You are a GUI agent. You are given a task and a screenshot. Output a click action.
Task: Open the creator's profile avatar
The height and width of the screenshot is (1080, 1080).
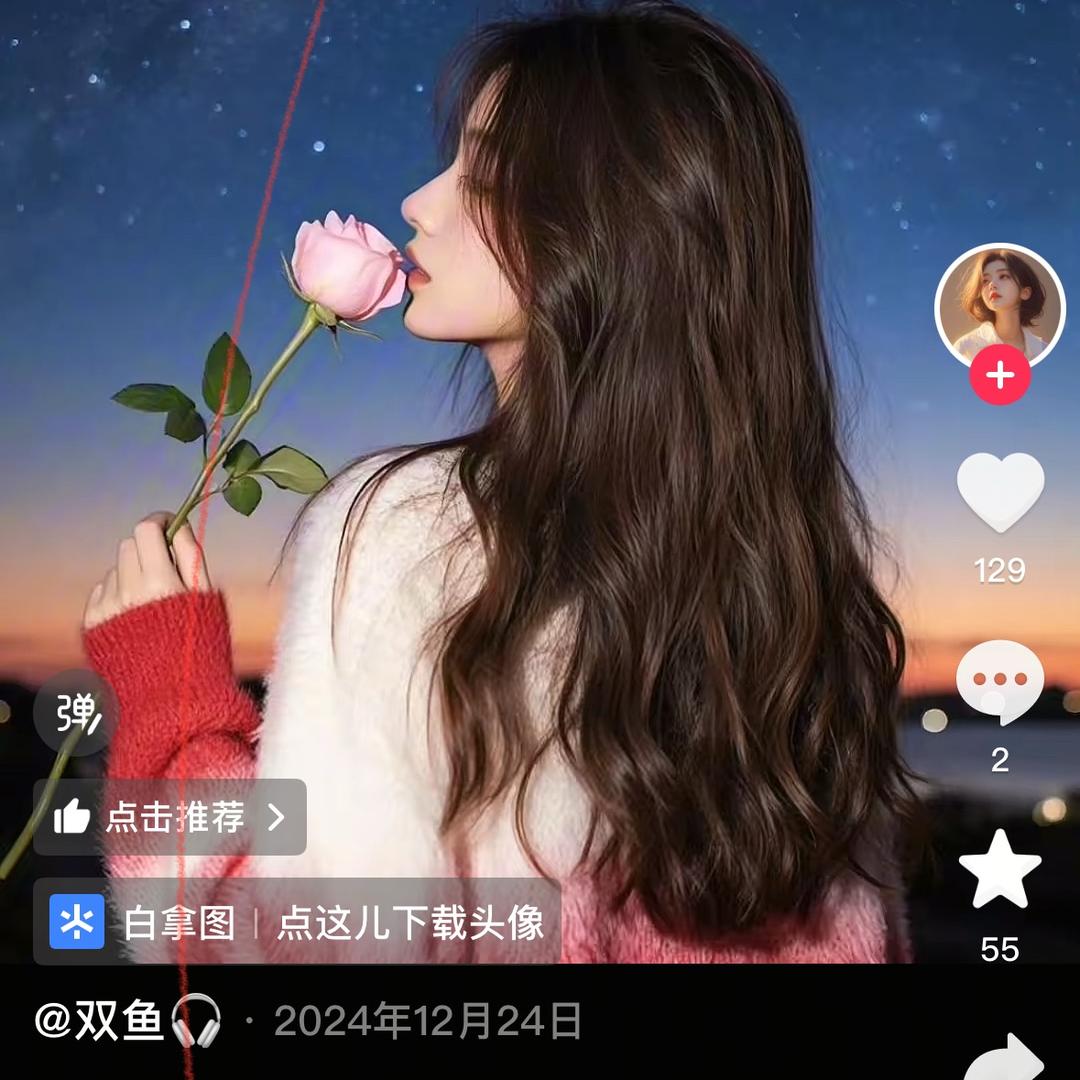pyautogui.click(x=999, y=304)
